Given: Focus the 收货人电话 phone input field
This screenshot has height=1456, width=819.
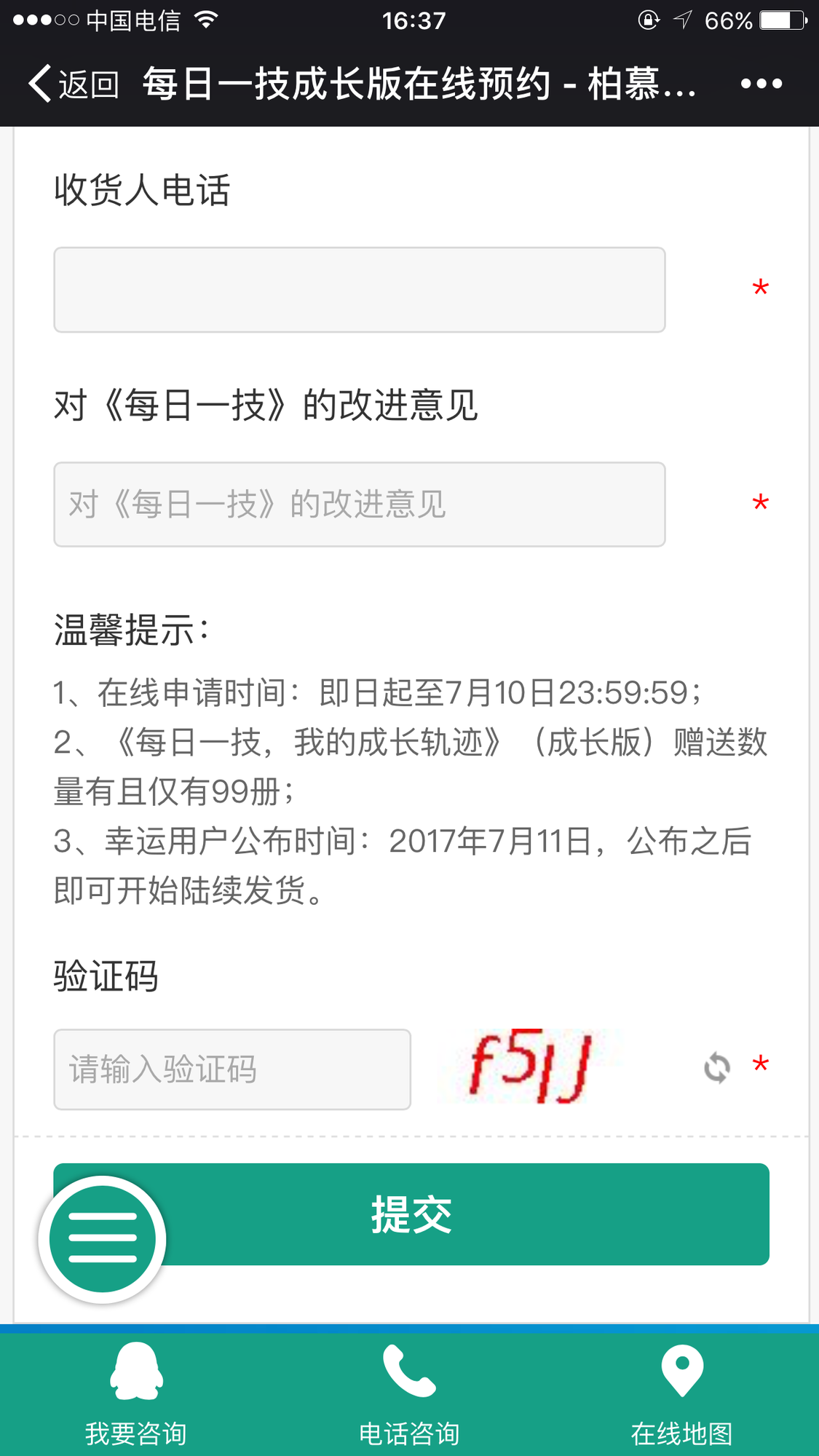Looking at the screenshot, I should click(x=360, y=290).
